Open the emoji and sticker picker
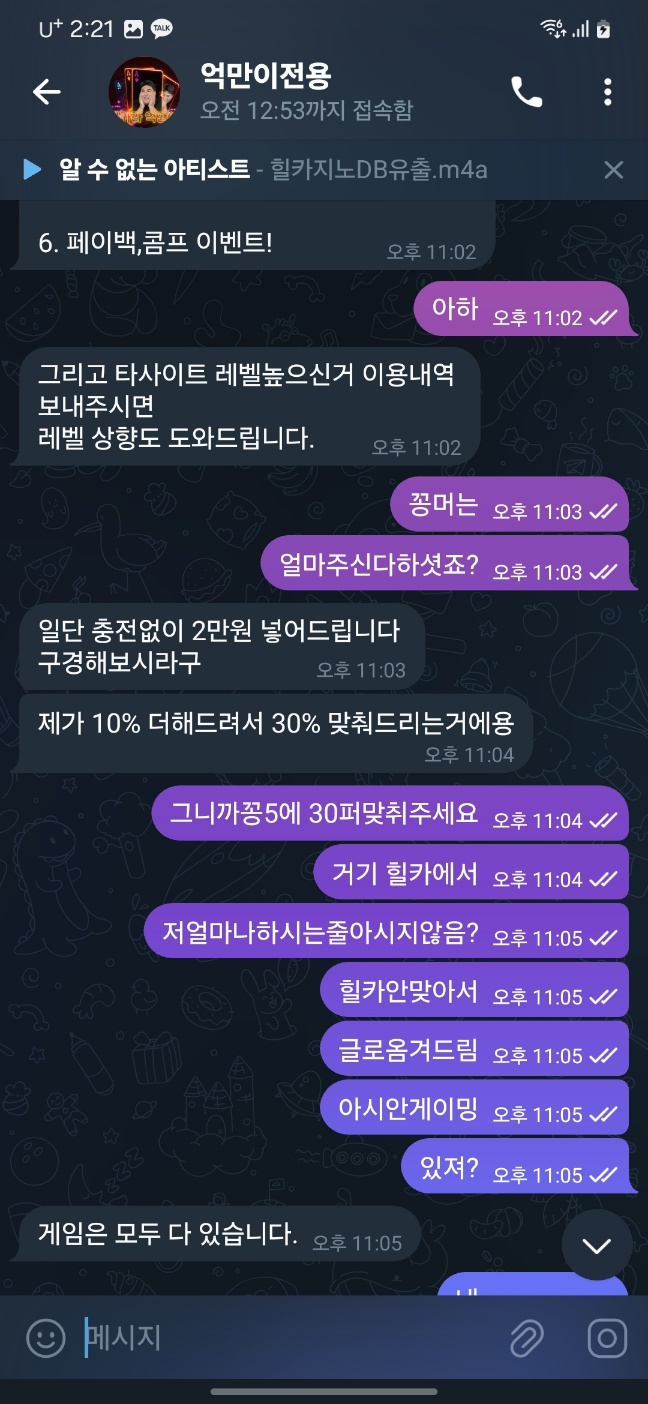This screenshot has height=1404, width=648. click(45, 1338)
